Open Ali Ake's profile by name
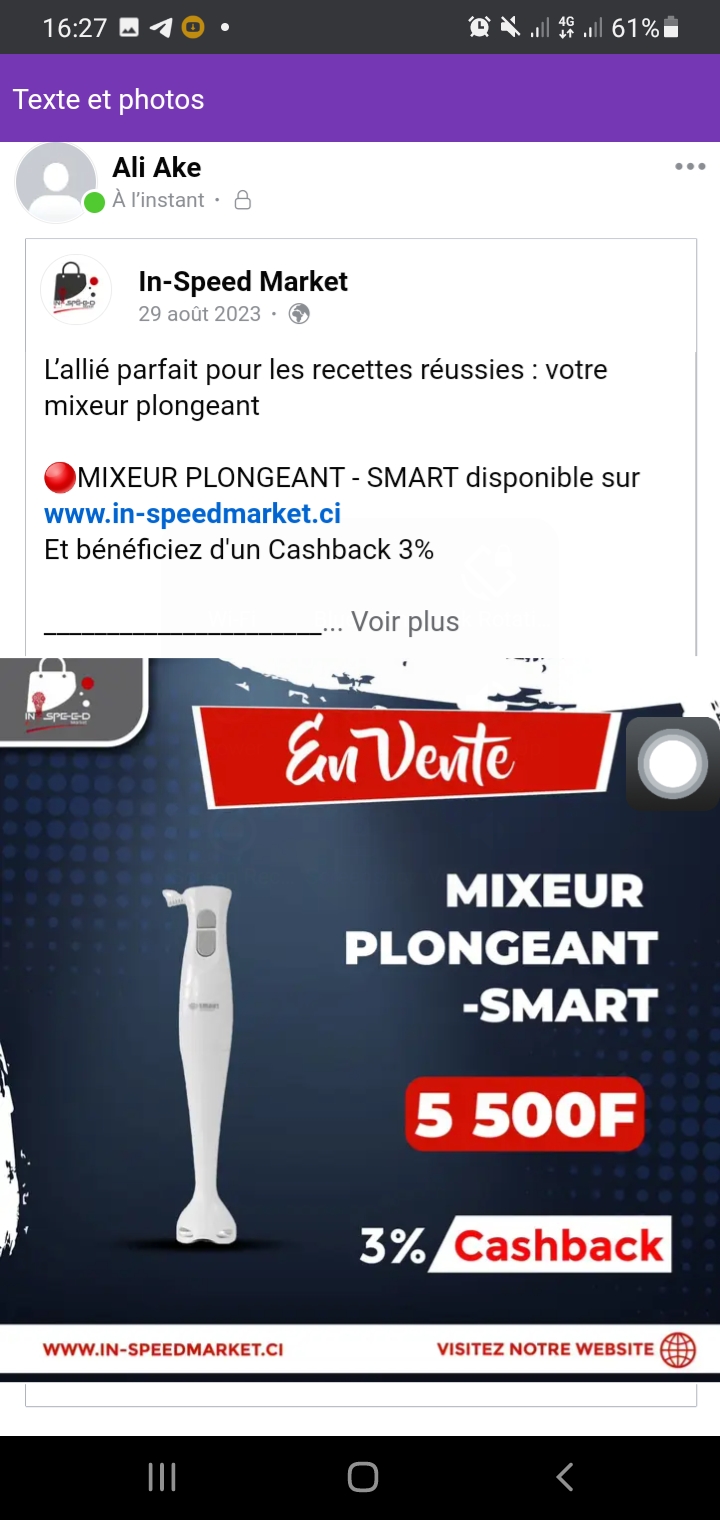This screenshot has height=1520, width=720. (156, 167)
